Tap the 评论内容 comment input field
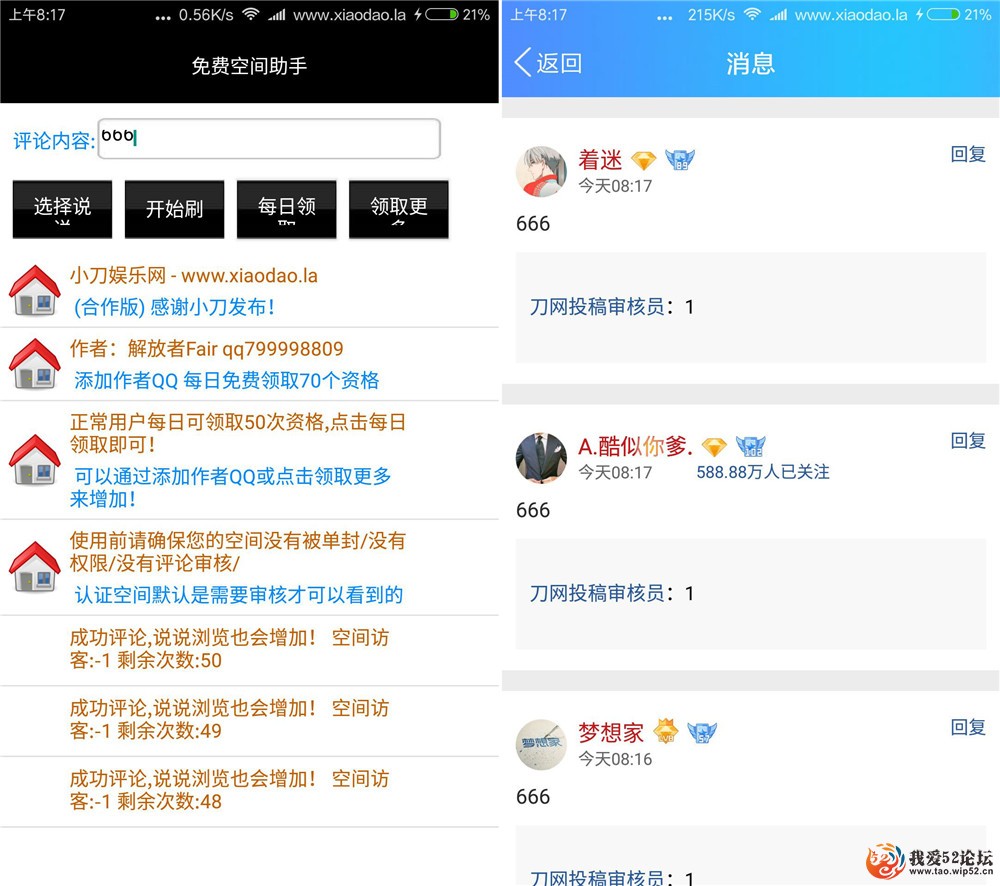 pos(268,139)
